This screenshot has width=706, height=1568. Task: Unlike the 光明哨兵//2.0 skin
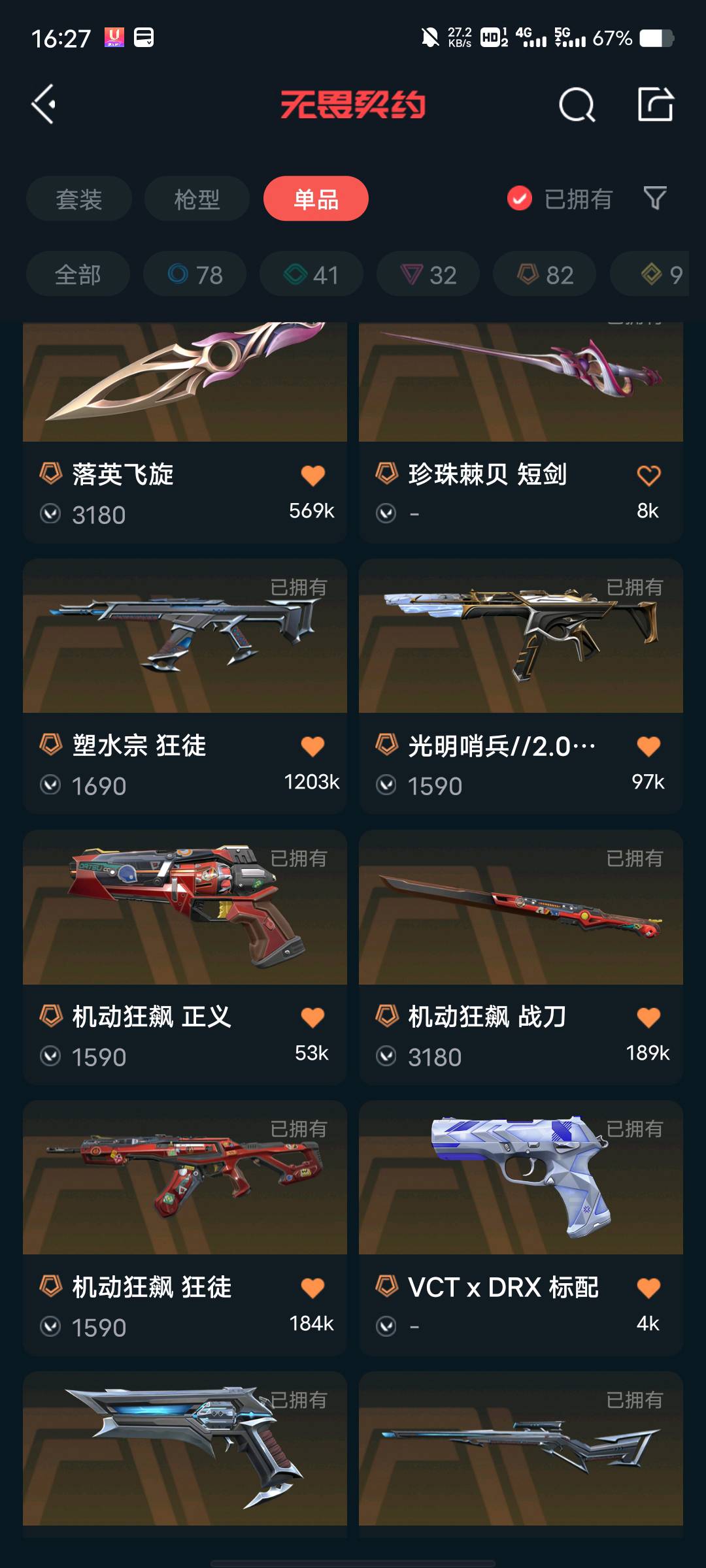pyautogui.click(x=648, y=746)
